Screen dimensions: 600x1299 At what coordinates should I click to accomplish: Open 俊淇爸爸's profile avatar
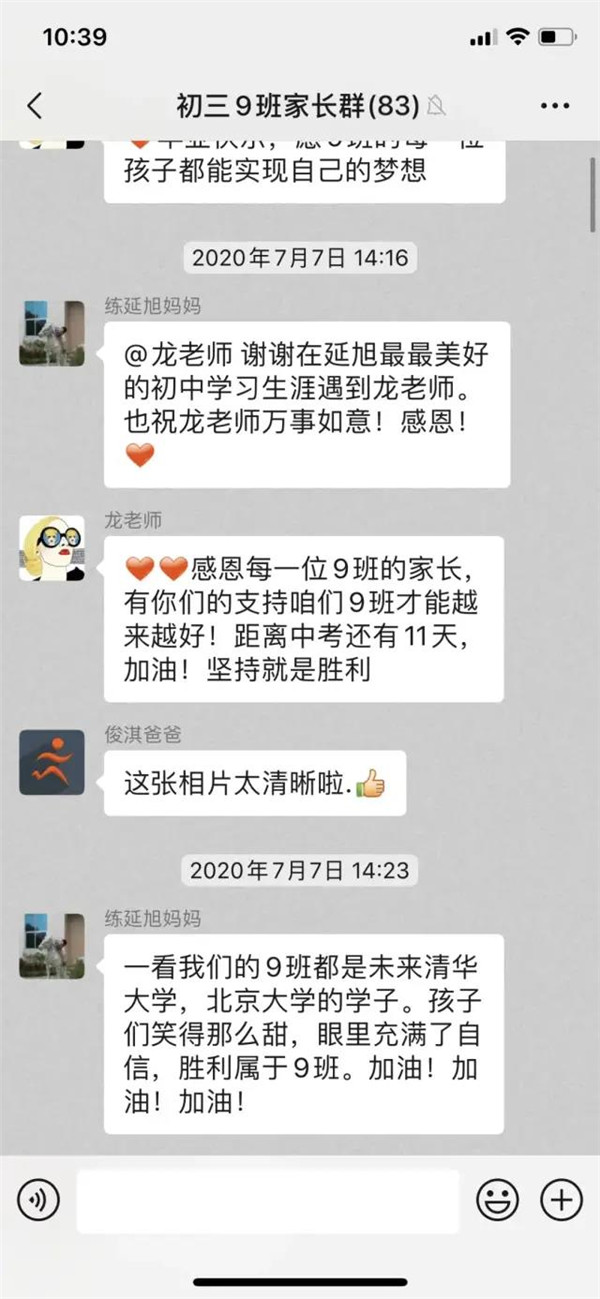coord(52,762)
